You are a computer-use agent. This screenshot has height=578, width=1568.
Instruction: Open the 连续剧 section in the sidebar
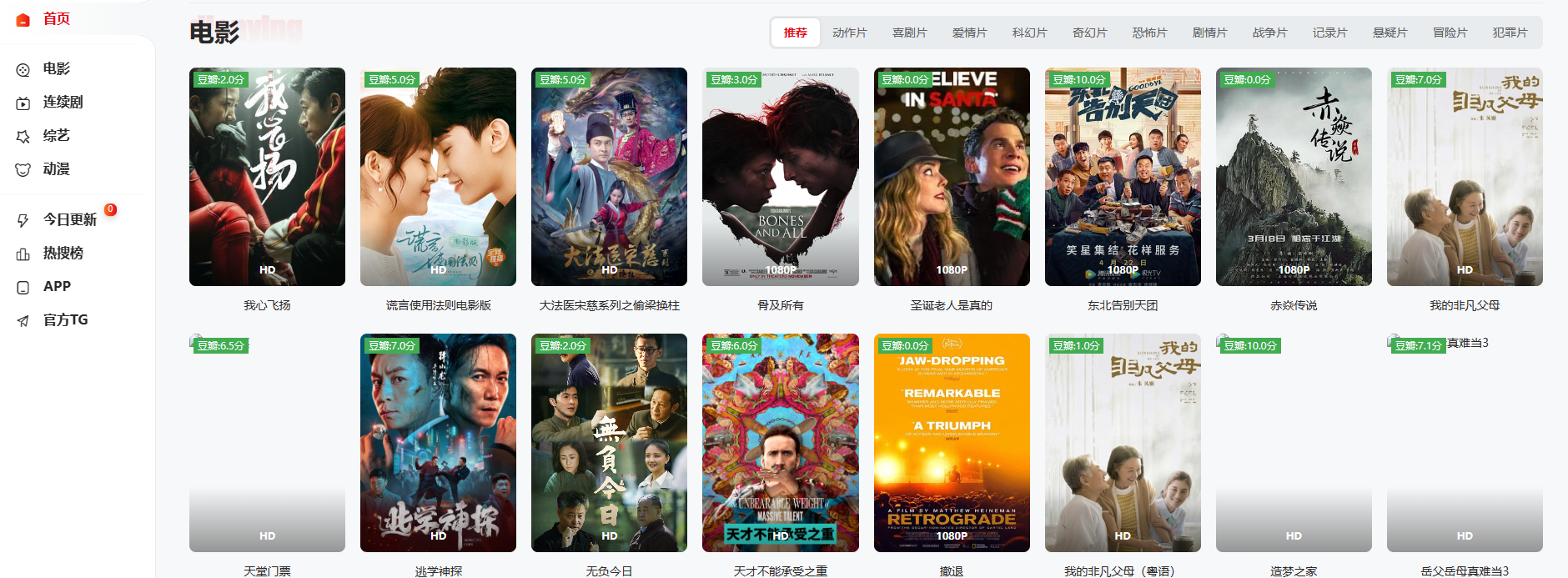(x=63, y=103)
